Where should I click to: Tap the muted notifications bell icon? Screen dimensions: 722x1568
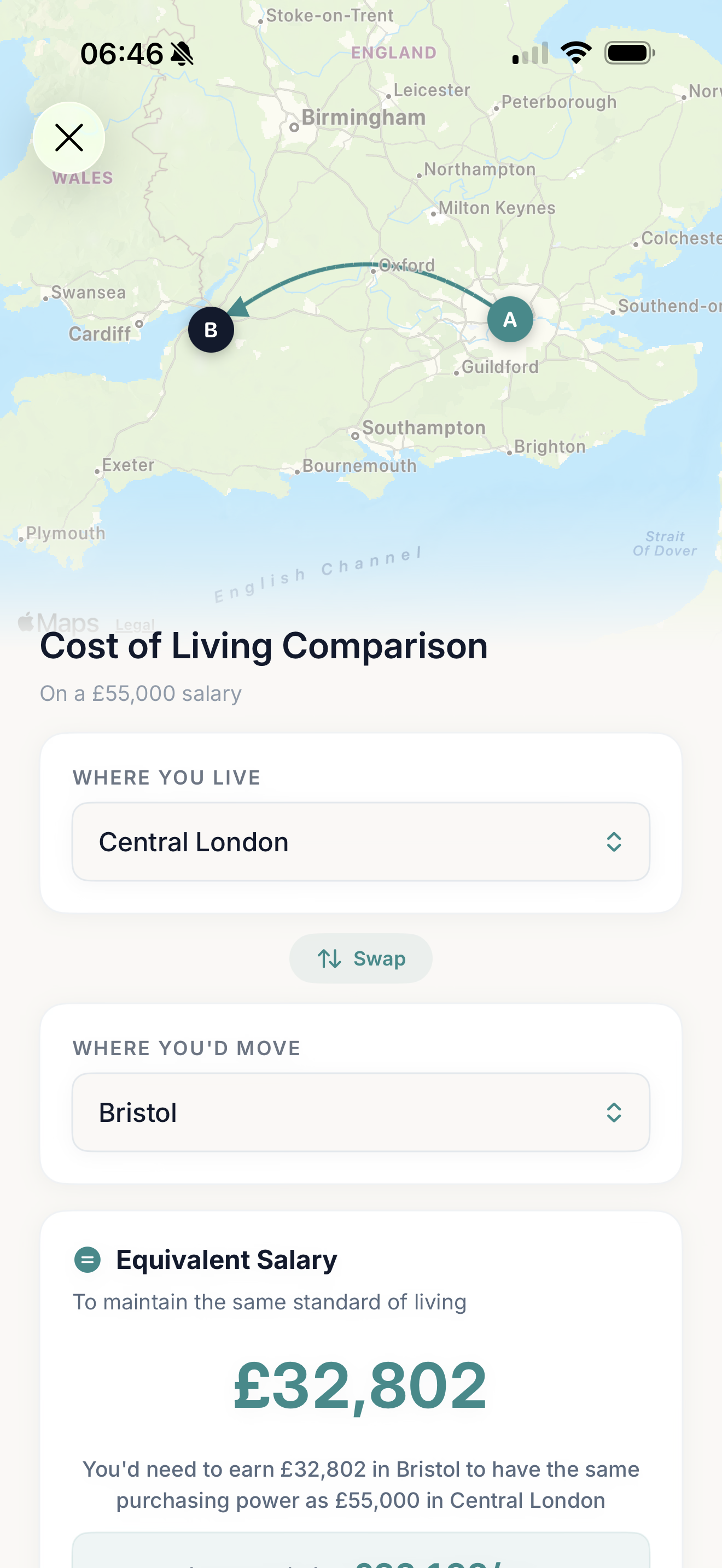point(182,54)
